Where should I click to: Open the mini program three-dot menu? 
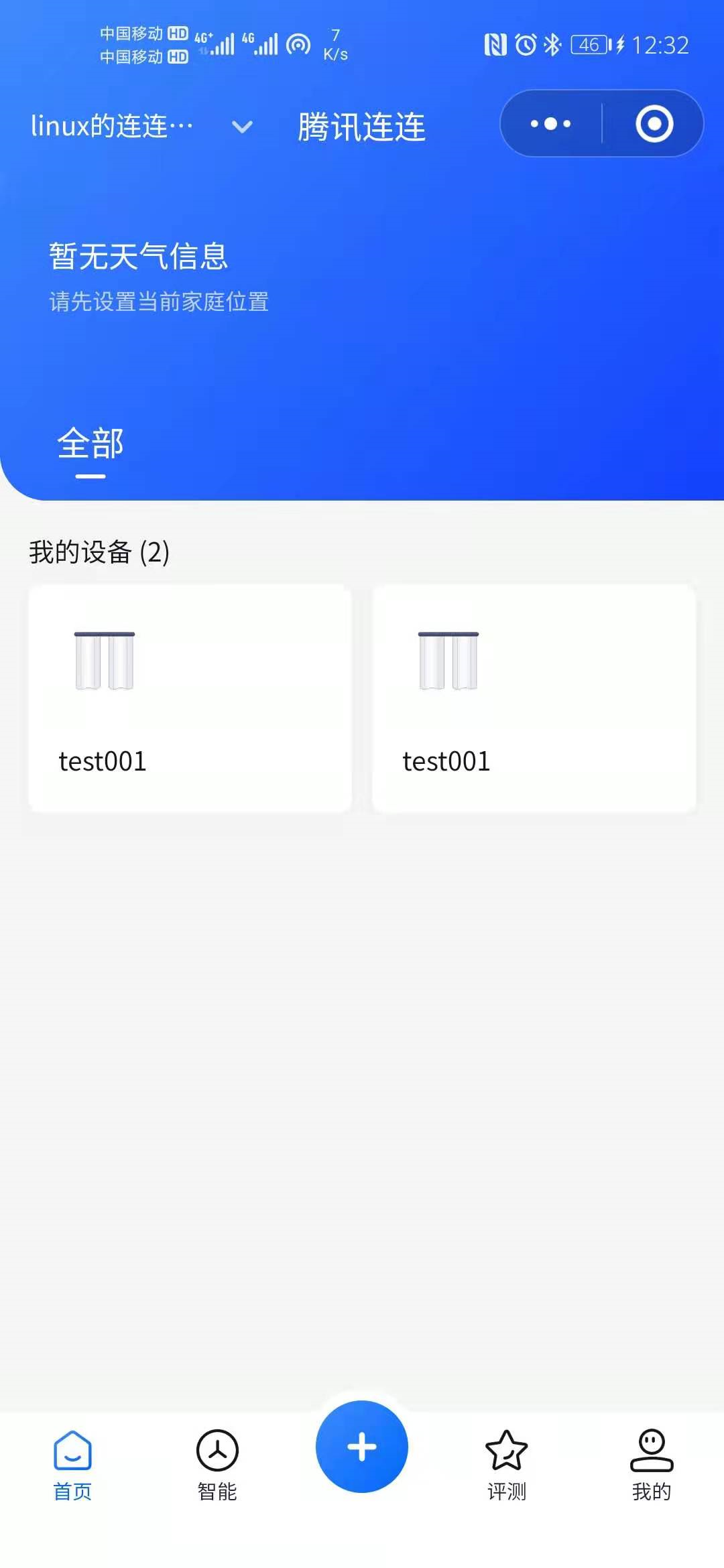(550, 124)
